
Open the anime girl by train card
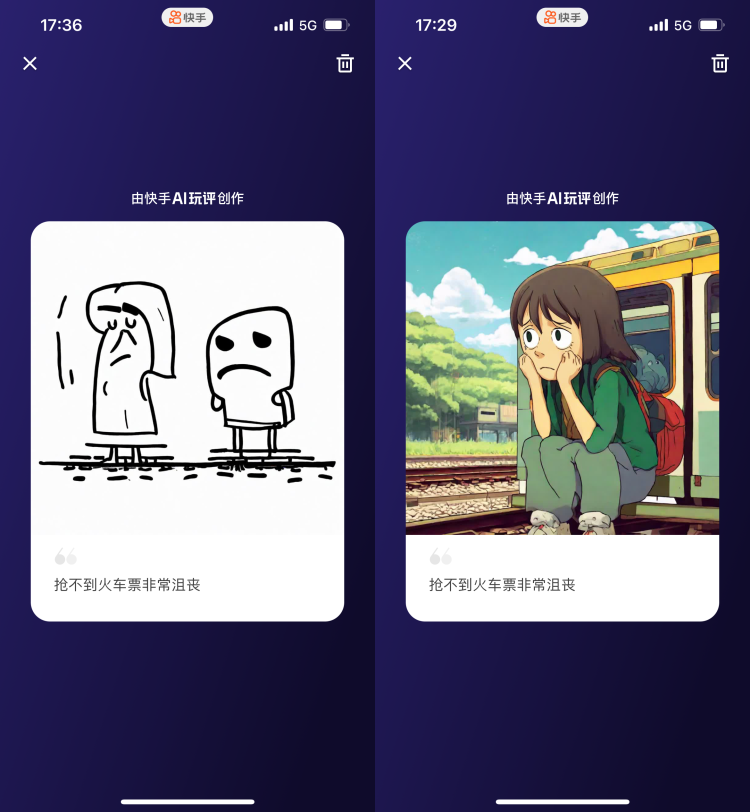pos(562,379)
